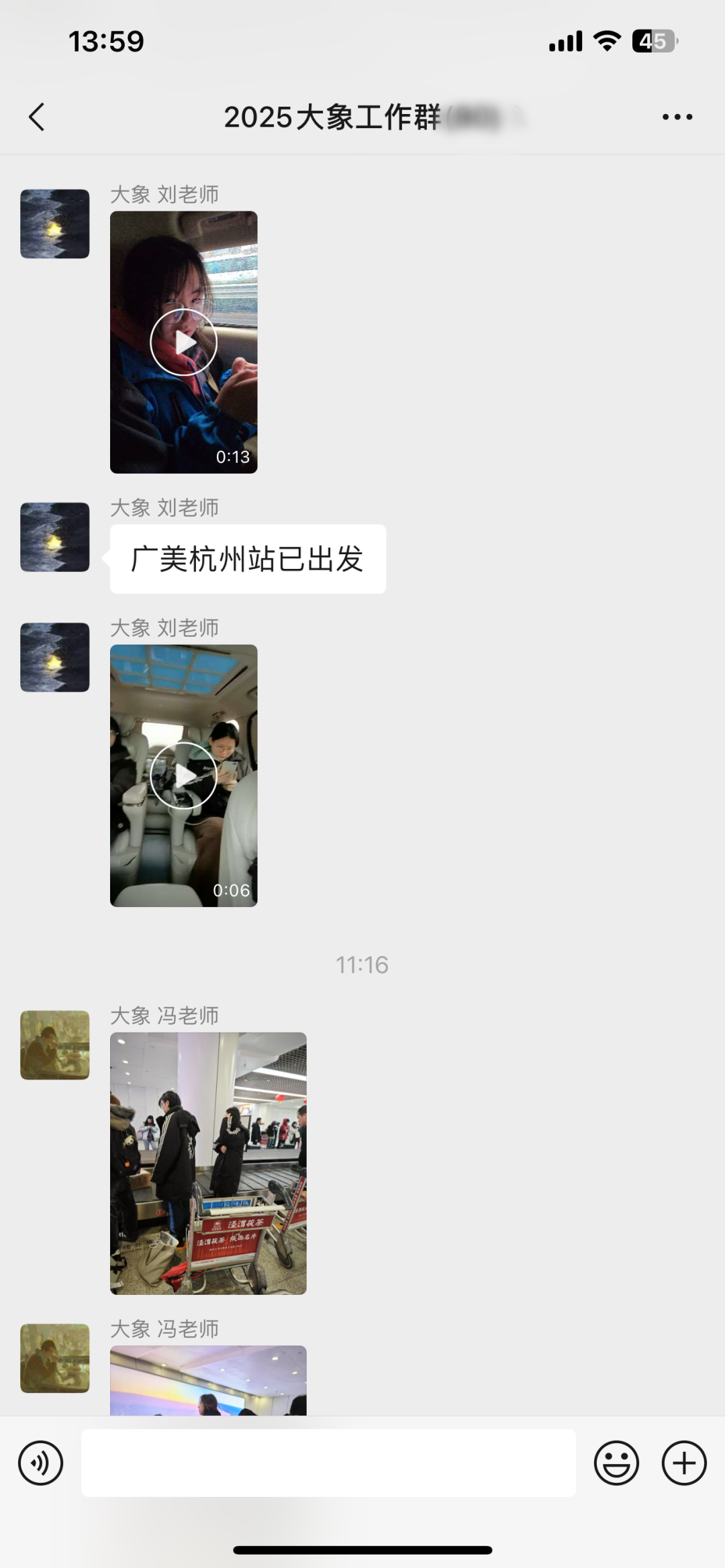
Task: Open 冯老师's airport baggage claim photo
Action: (208, 1163)
